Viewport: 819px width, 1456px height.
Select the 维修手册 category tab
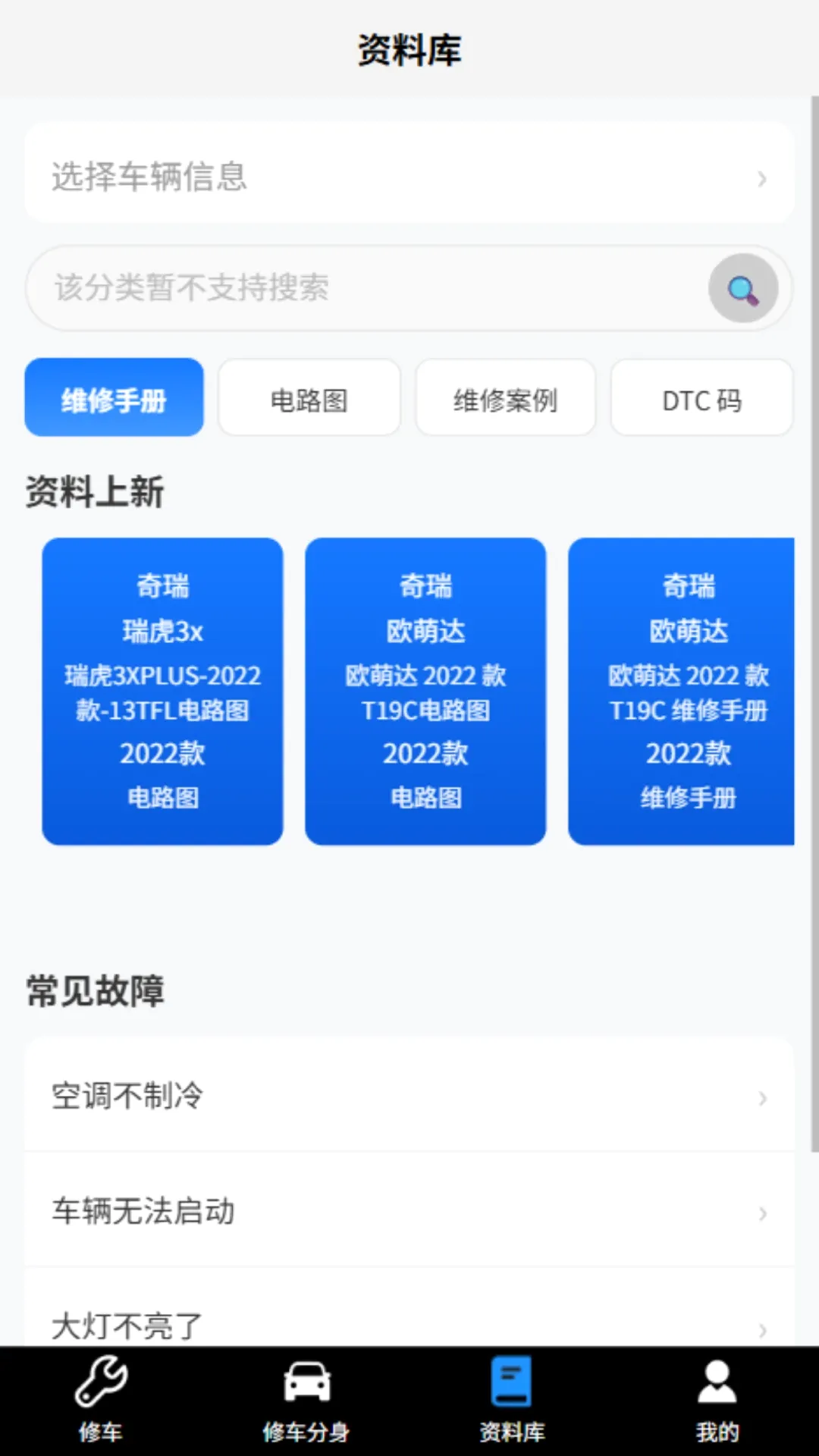114,397
